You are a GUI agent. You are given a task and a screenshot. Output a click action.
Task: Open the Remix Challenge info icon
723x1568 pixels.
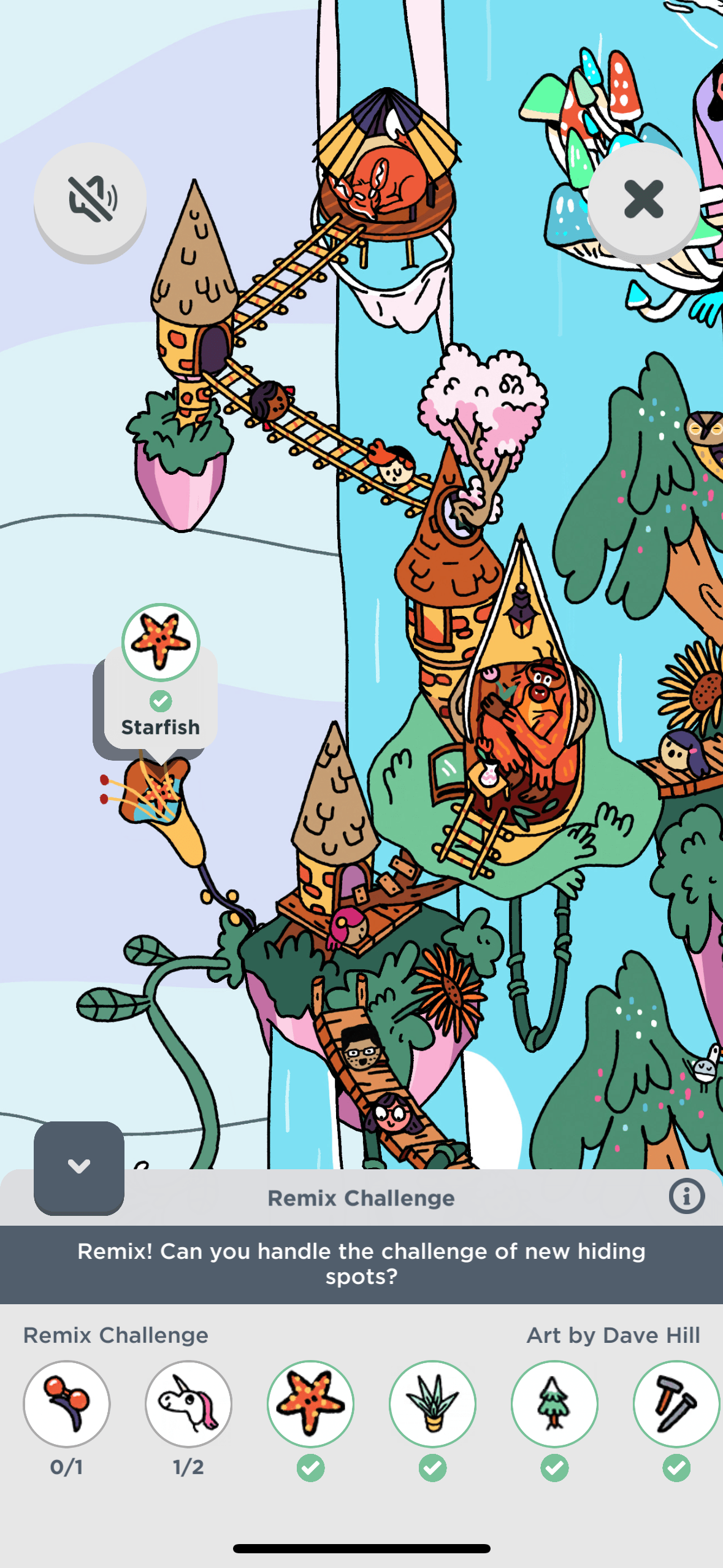686,1196
